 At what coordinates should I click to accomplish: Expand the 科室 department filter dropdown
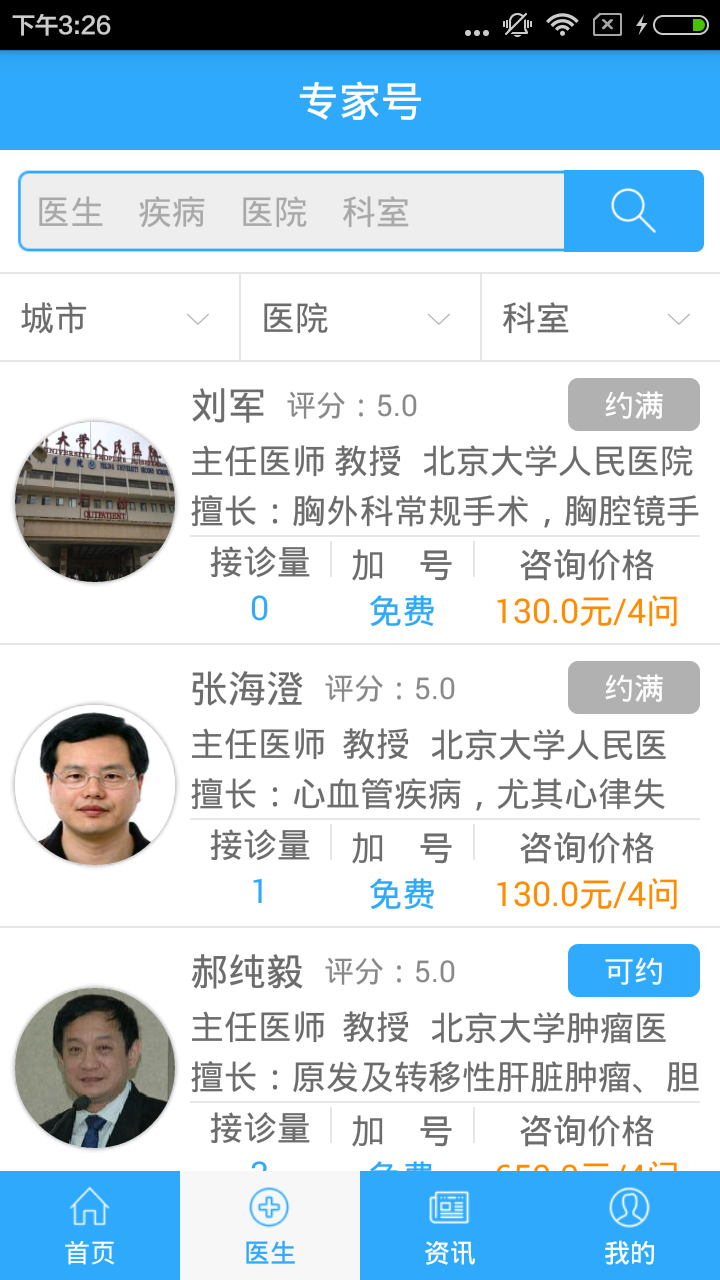click(x=600, y=318)
